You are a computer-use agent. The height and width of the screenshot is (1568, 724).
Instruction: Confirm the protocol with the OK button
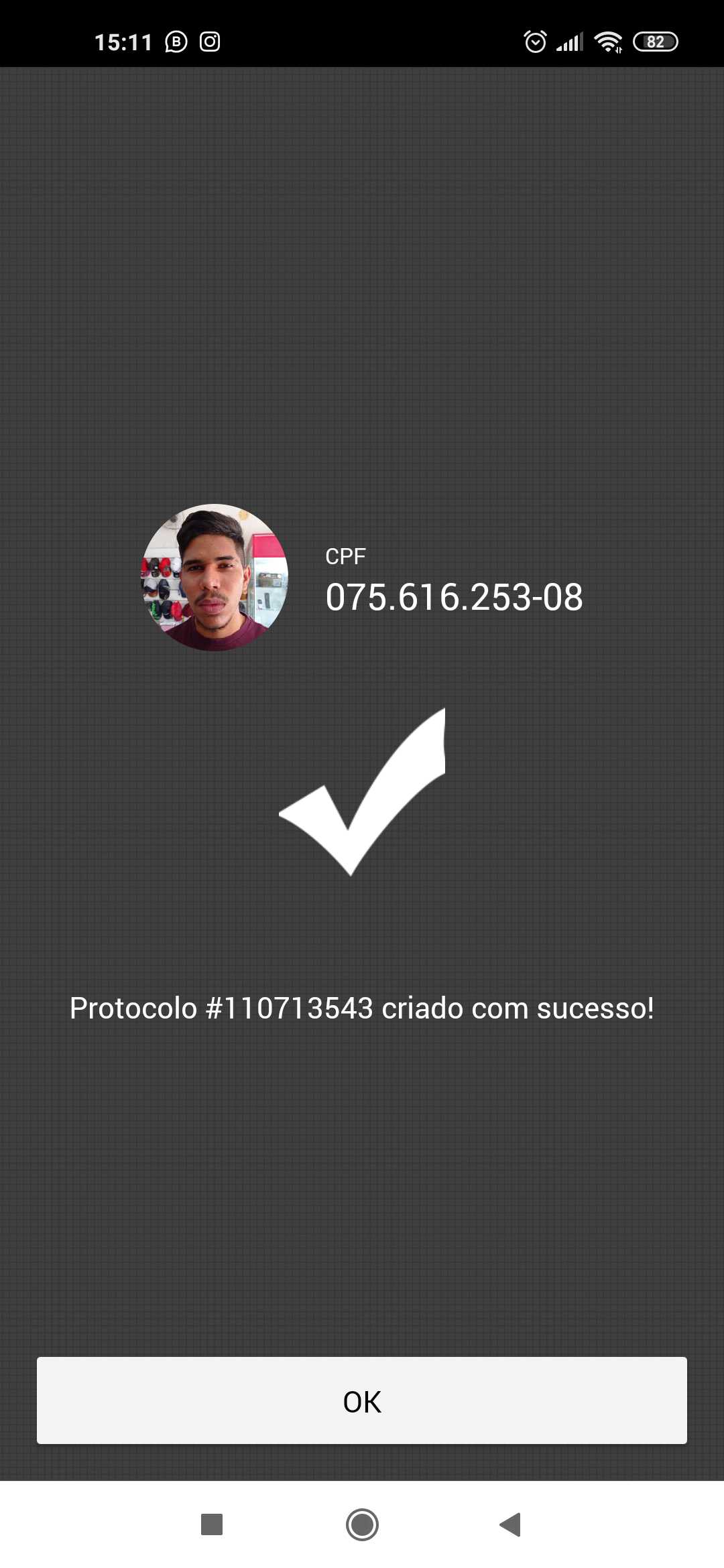362,1400
